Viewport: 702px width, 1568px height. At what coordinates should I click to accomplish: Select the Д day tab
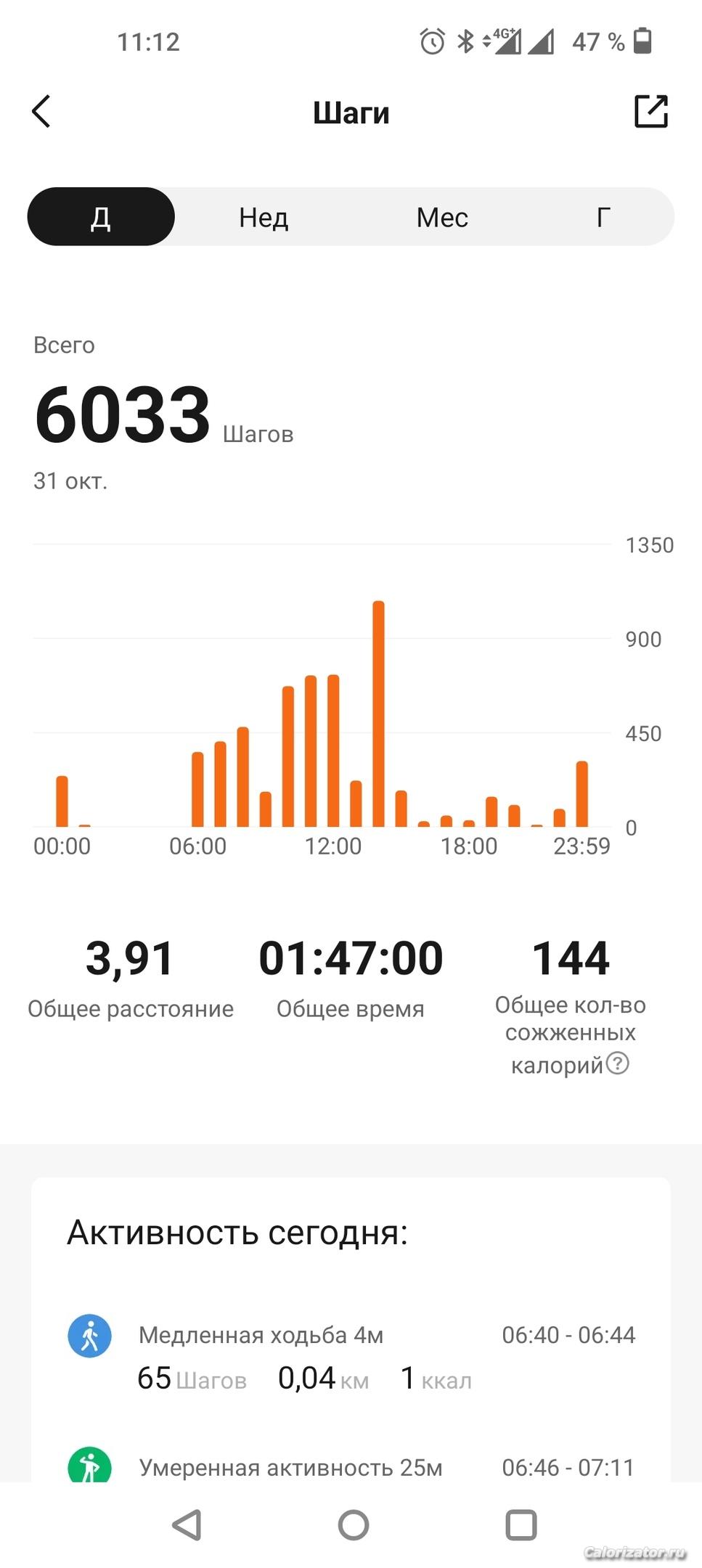(x=101, y=216)
